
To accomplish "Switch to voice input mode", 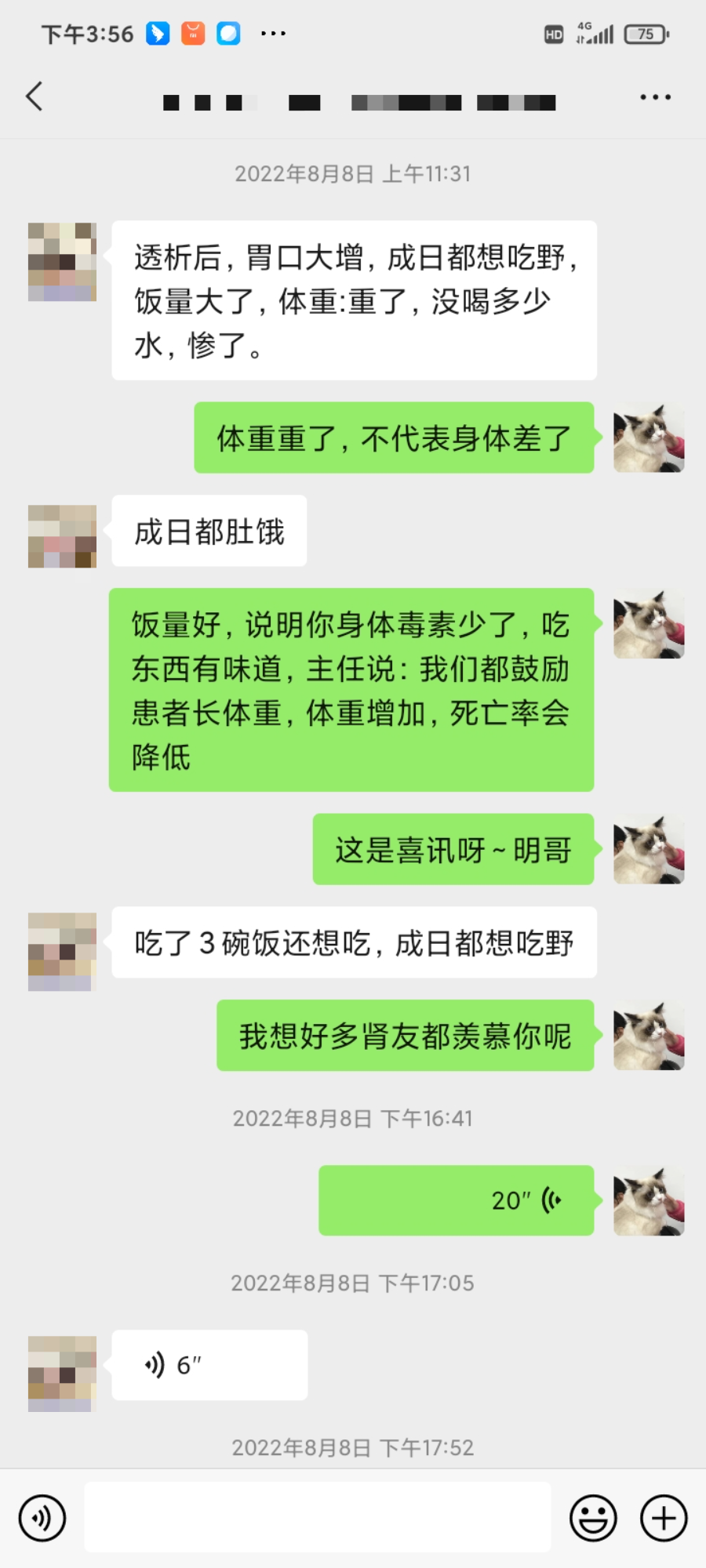I will pos(42,1518).
